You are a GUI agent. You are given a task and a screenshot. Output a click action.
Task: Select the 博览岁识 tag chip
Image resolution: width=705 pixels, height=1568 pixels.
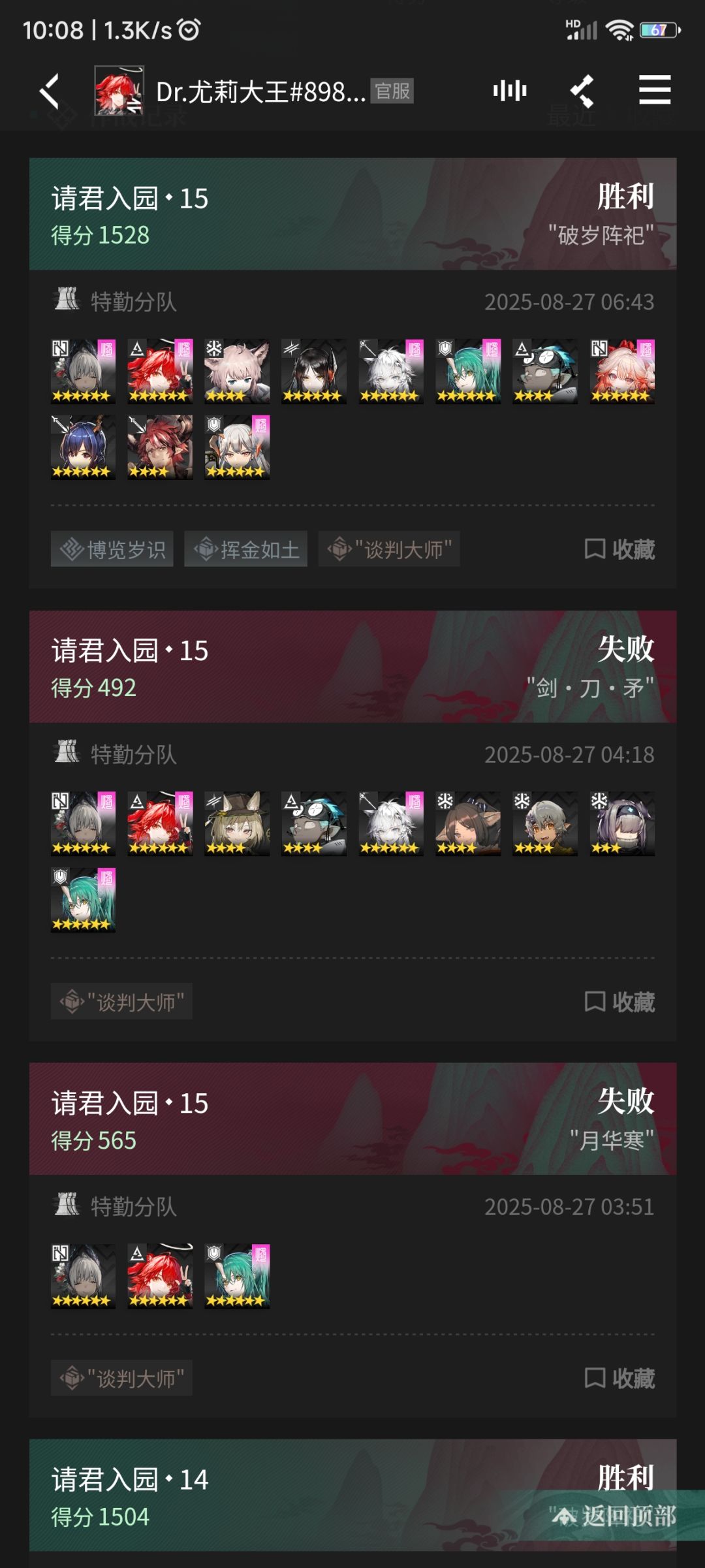pos(112,549)
